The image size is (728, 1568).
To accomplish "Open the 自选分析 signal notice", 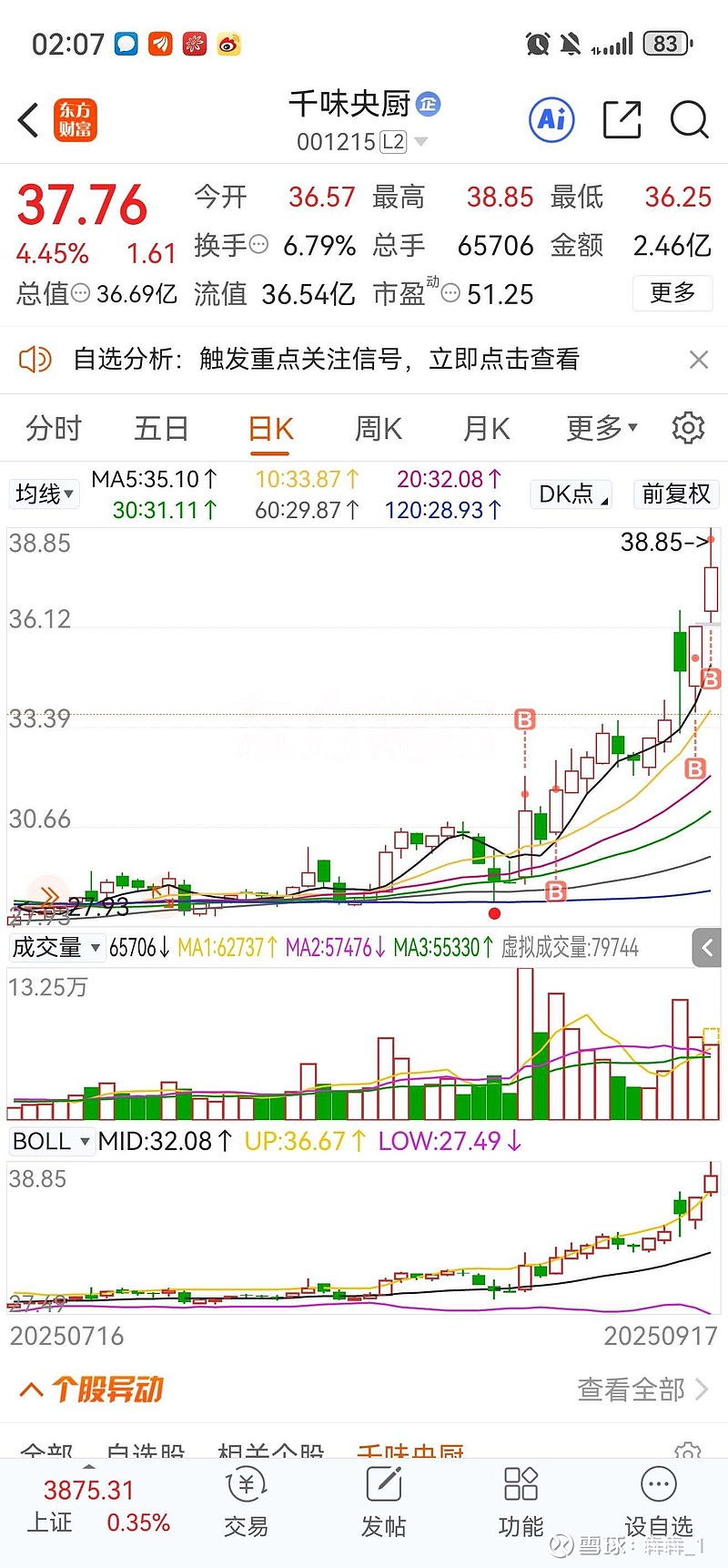I will click(x=326, y=360).
